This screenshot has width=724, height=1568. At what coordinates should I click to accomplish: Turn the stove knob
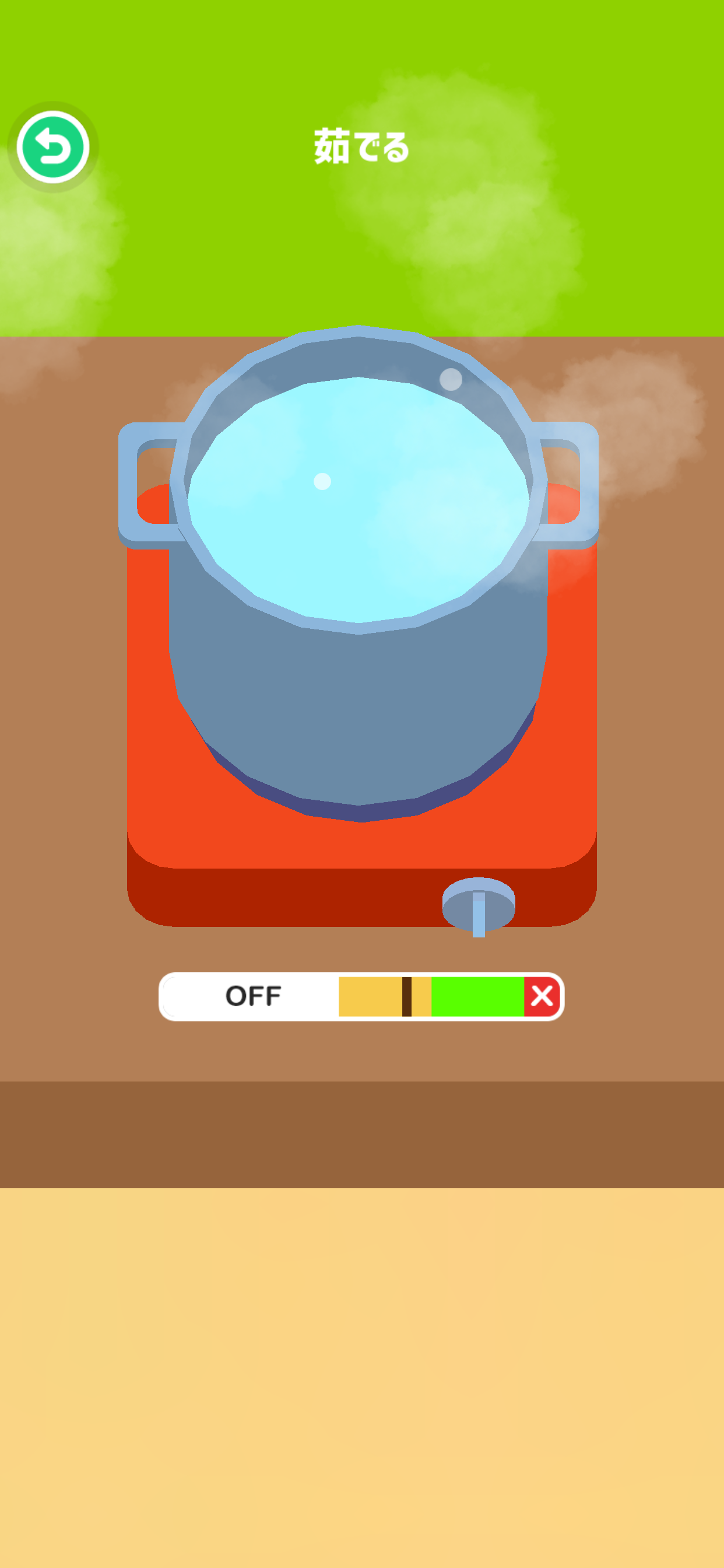coord(478,905)
